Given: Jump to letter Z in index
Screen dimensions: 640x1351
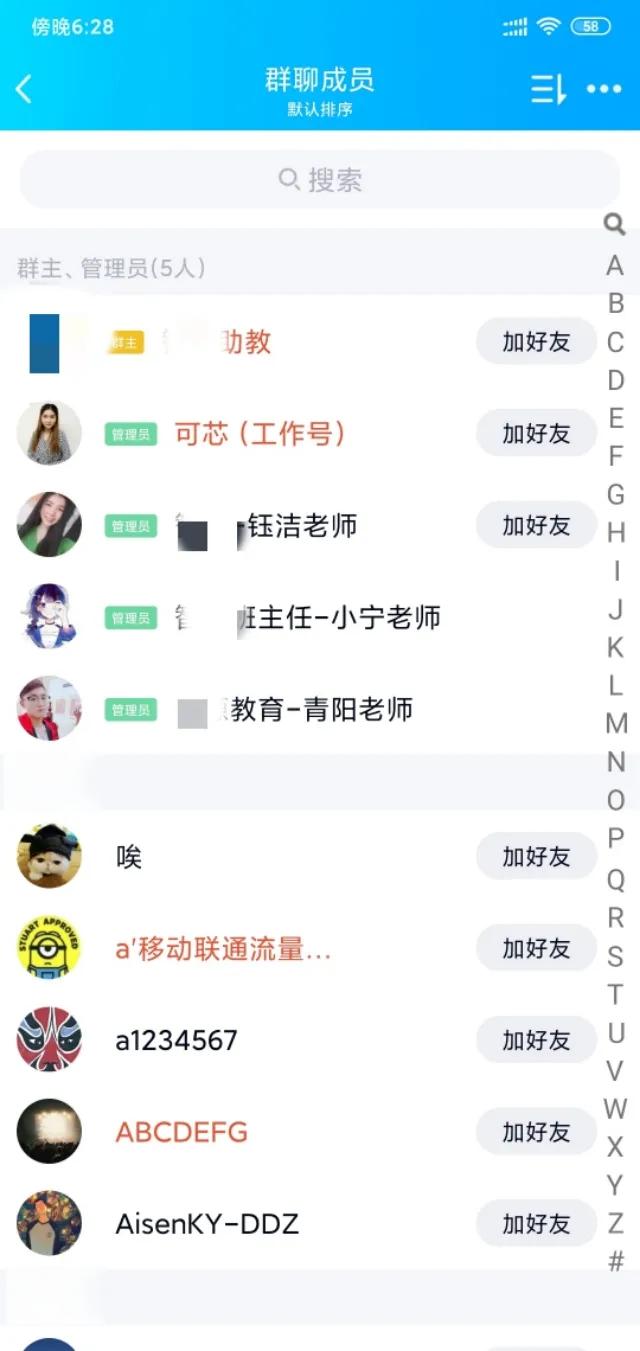Looking at the screenshot, I should click(616, 1222).
